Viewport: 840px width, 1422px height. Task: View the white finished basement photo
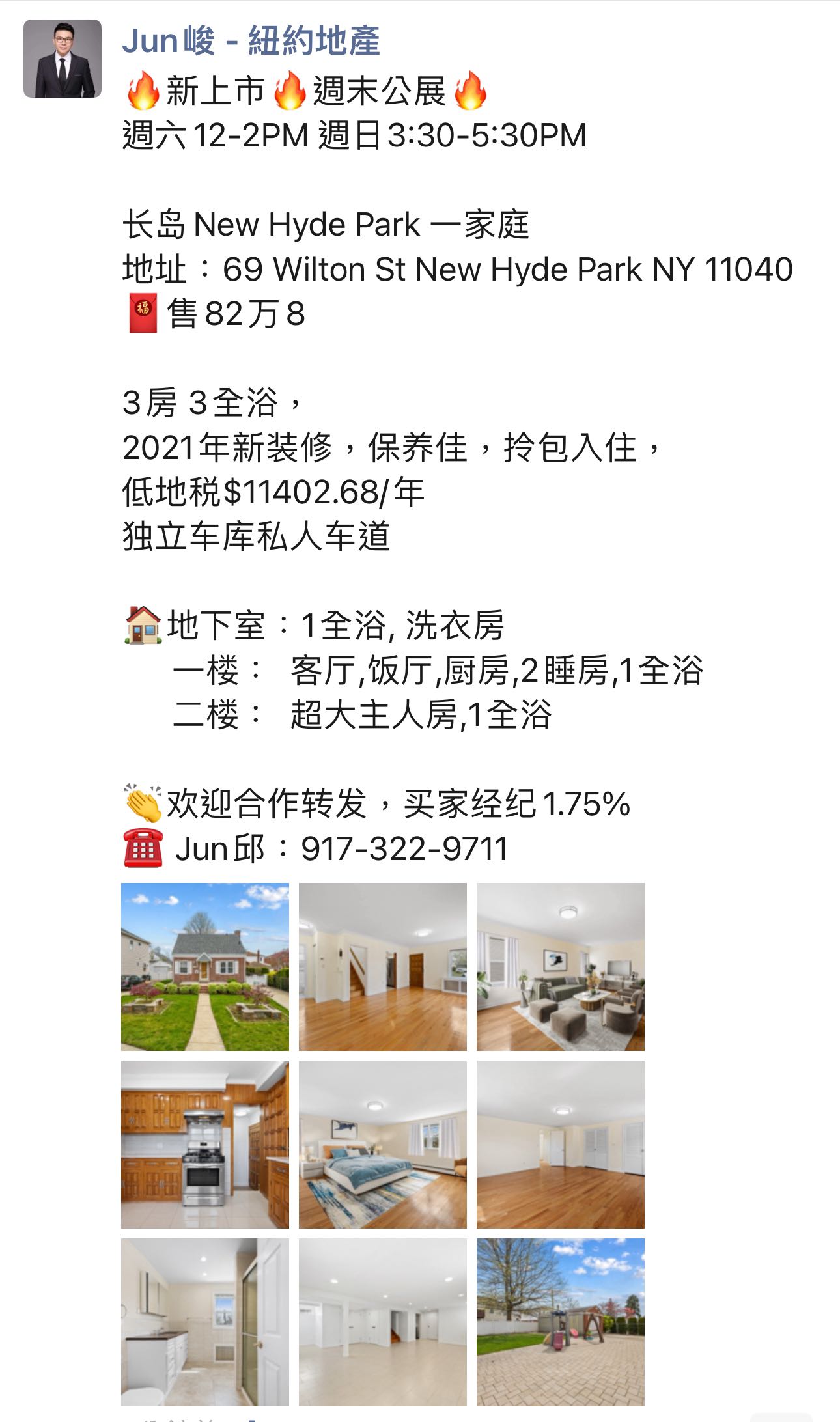pyautogui.click(x=383, y=1322)
